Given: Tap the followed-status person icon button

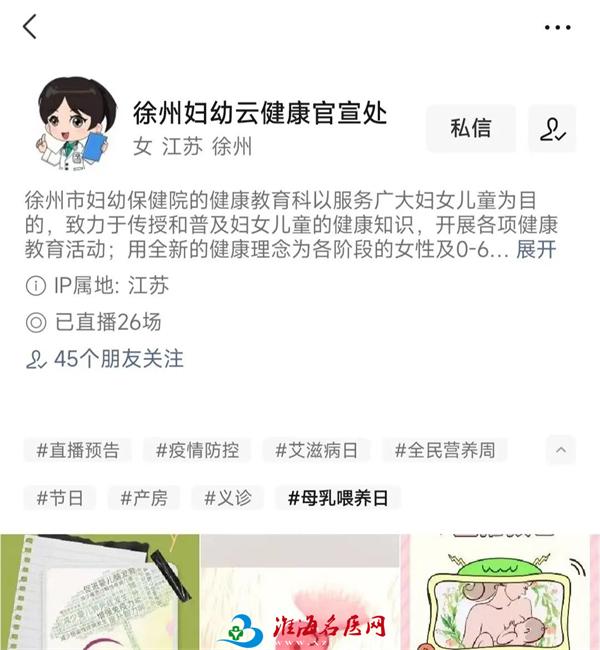Looking at the screenshot, I should (x=552, y=128).
